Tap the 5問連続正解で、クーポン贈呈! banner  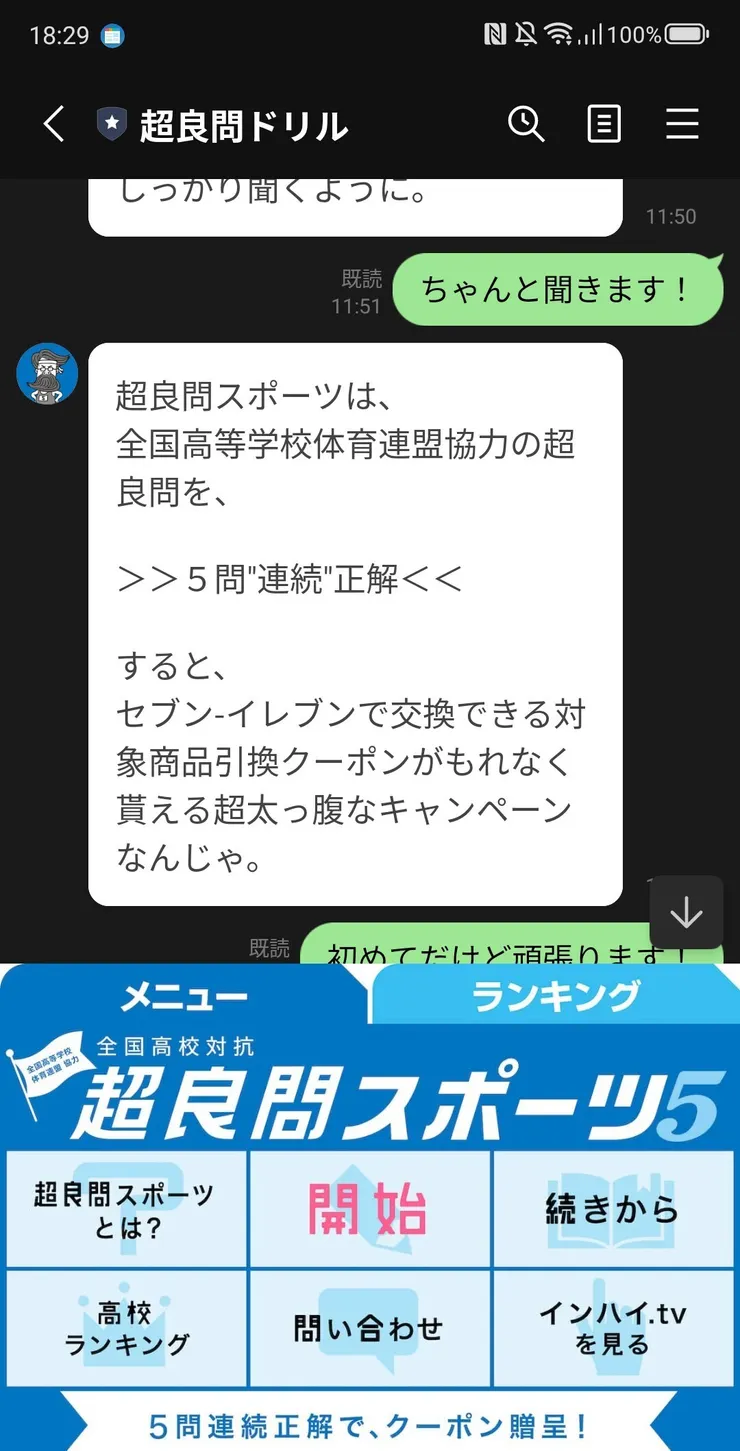pyautogui.click(x=369, y=1424)
